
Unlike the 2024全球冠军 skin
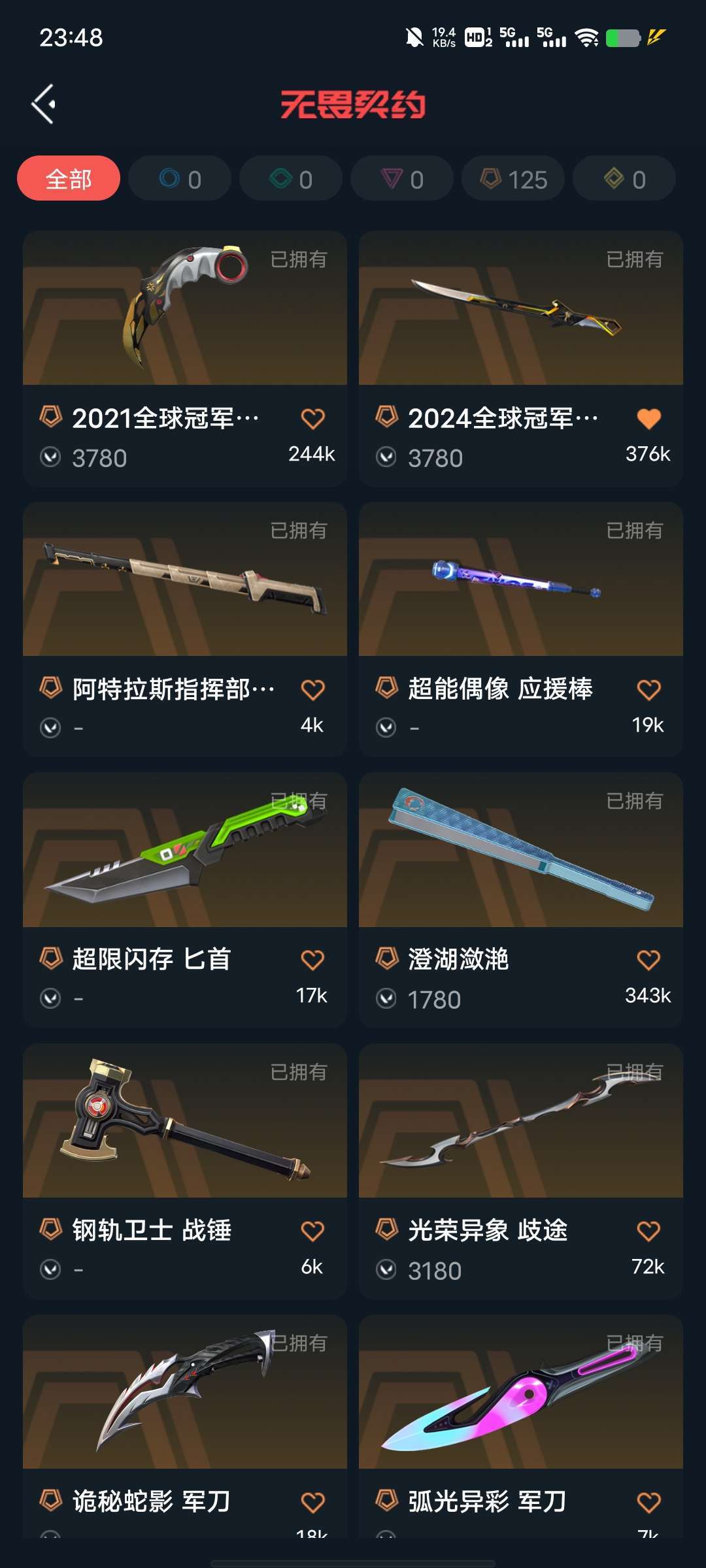click(648, 419)
